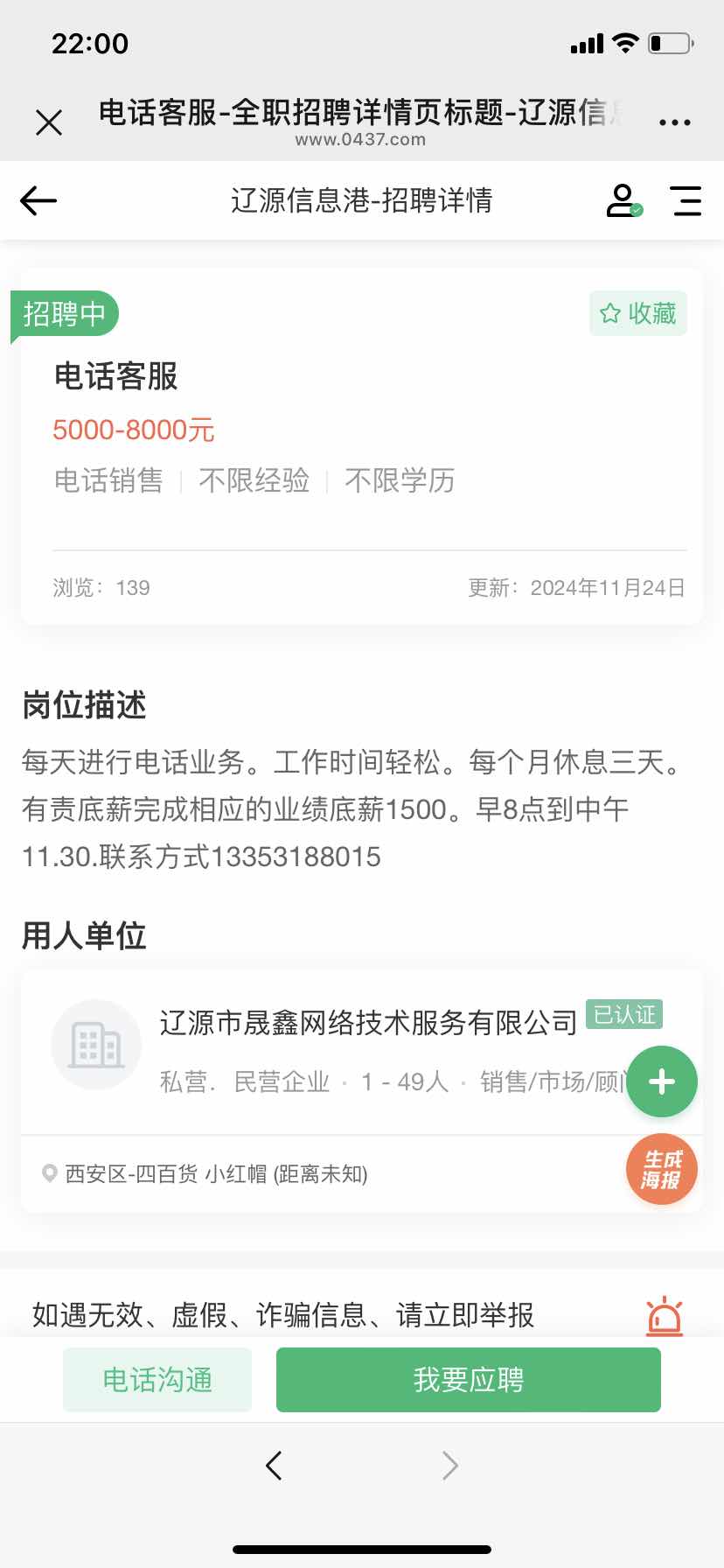The width and height of the screenshot is (724, 1568).
Task: Go back from 招聘详情 page
Action: tap(38, 200)
